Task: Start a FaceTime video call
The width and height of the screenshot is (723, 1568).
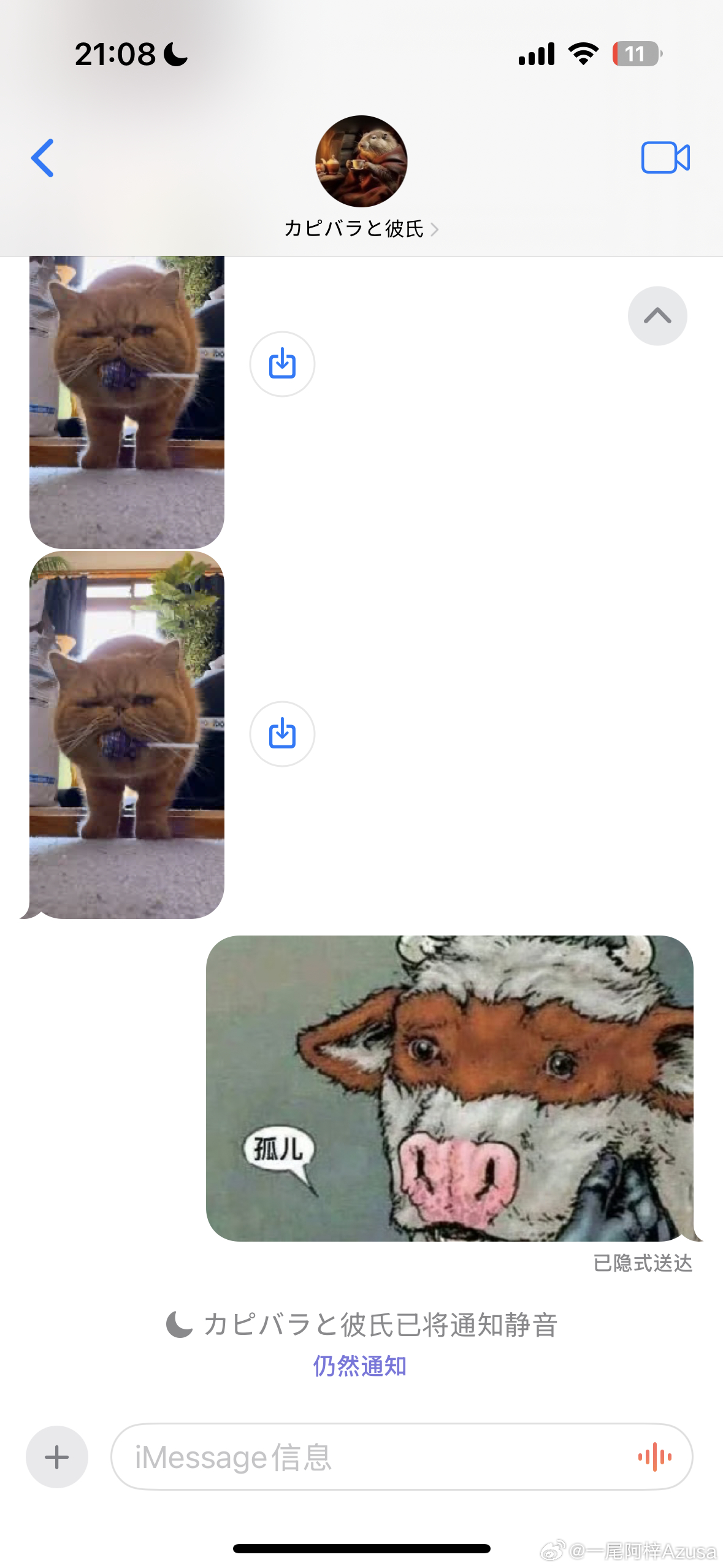Action: coord(665,158)
